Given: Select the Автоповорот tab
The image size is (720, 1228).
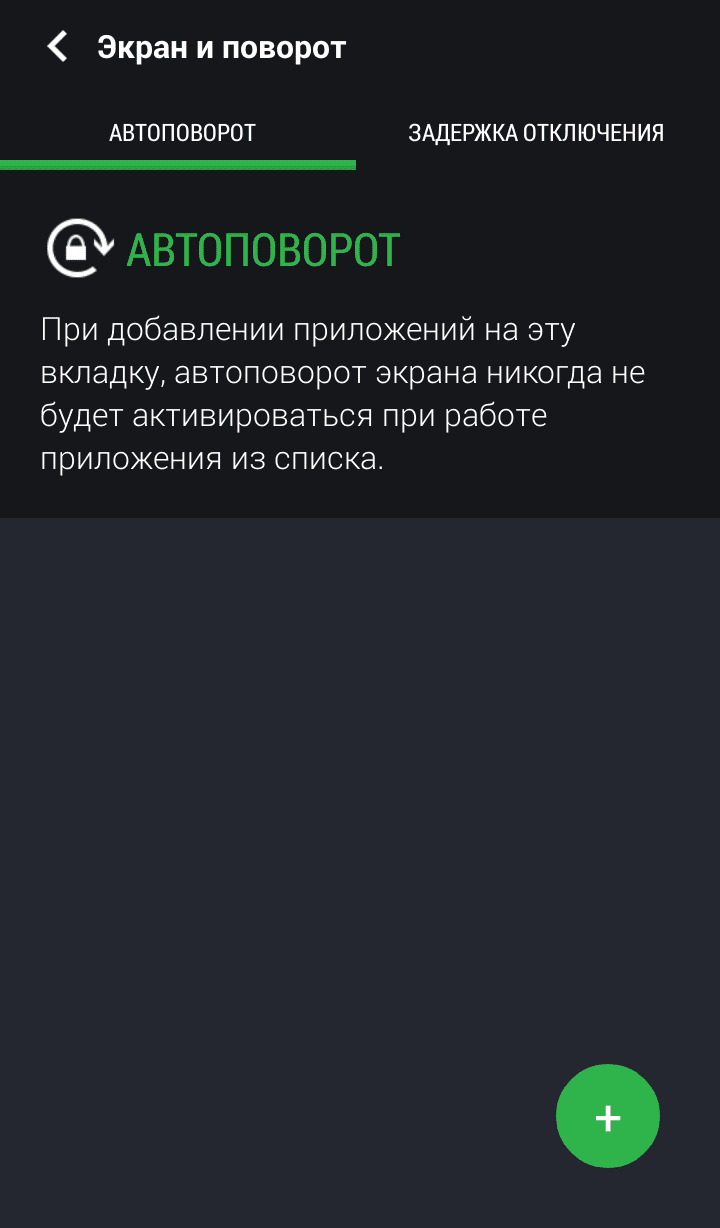Looking at the screenshot, I should pos(182,133).
